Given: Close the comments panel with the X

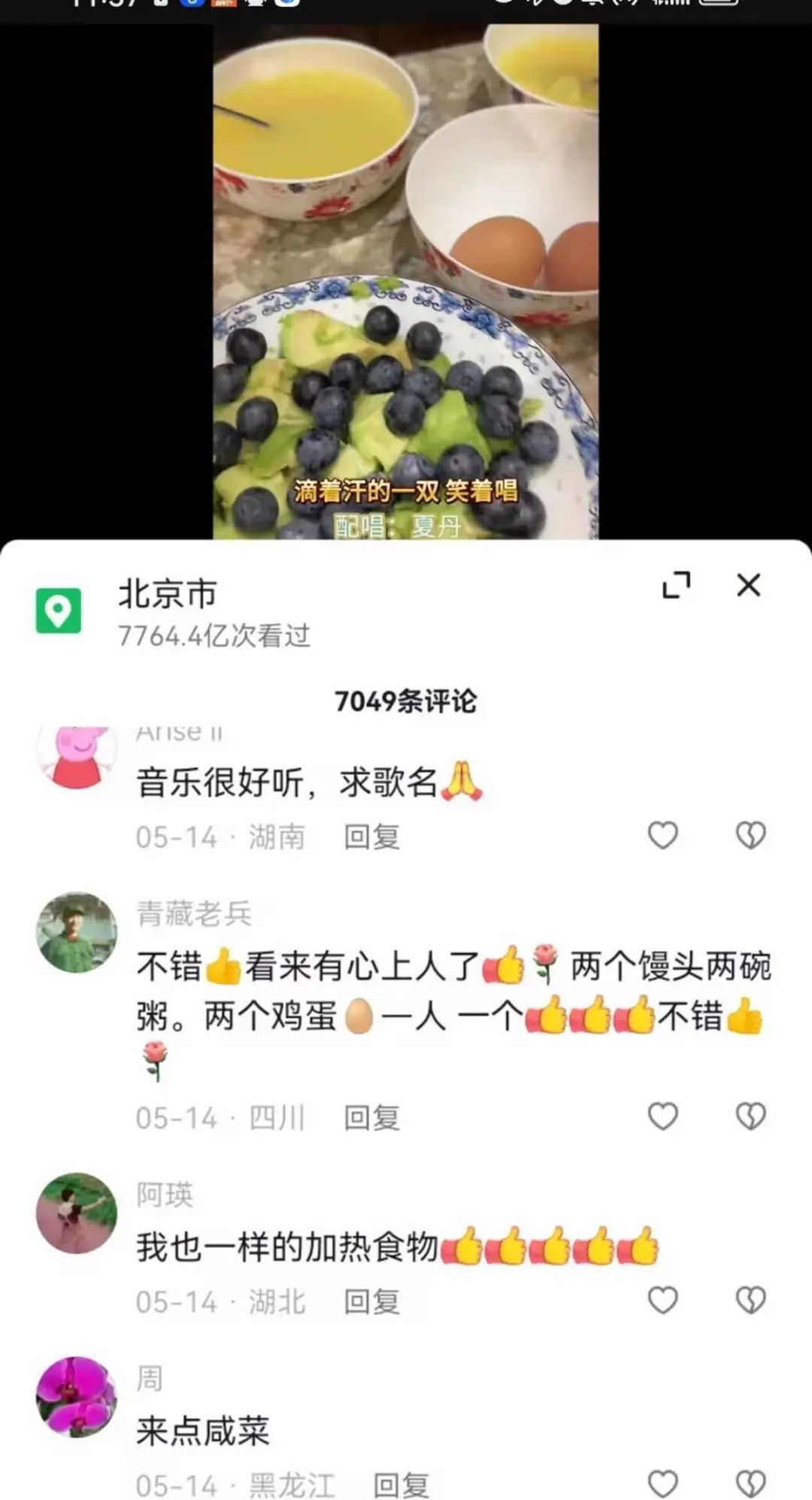Looking at the screenshot, I should tap(748, 586).
